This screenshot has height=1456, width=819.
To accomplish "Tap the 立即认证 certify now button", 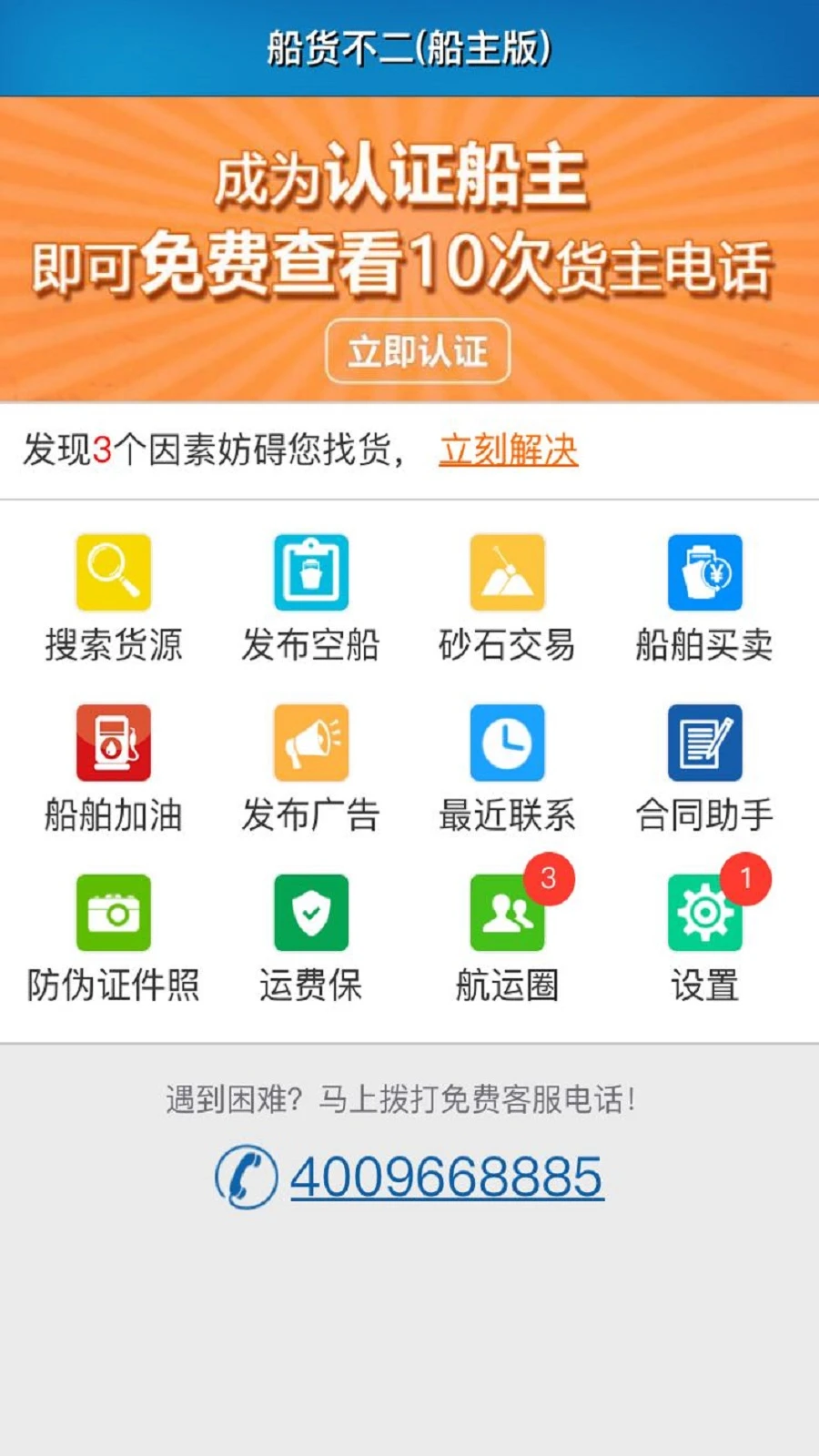I will [418, 350].
